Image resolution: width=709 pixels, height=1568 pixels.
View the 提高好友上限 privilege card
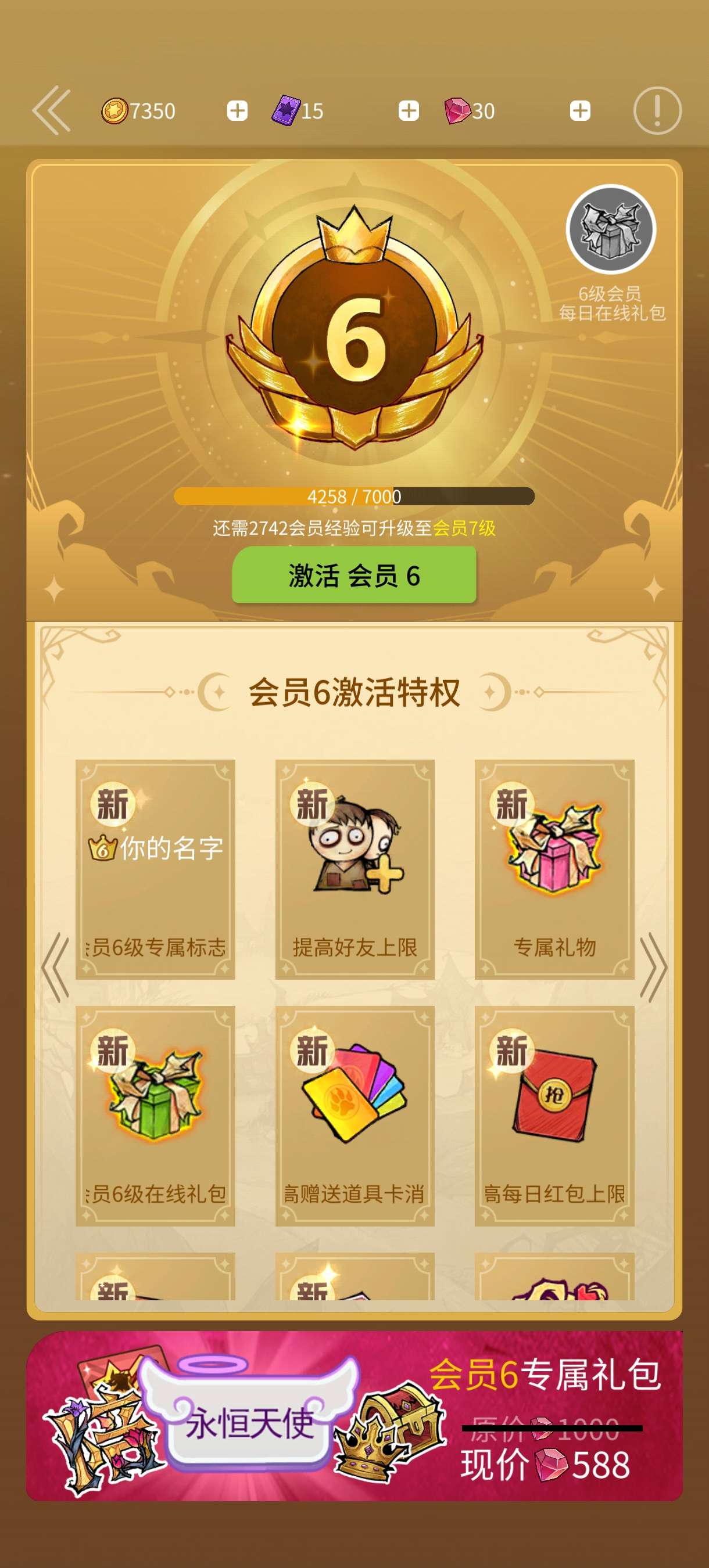click(354, 869)
